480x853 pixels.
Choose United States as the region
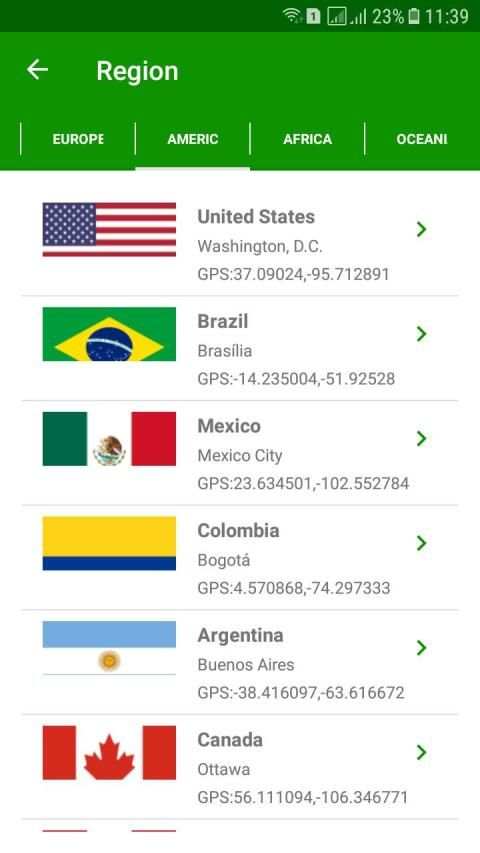[x=240, y=244]
